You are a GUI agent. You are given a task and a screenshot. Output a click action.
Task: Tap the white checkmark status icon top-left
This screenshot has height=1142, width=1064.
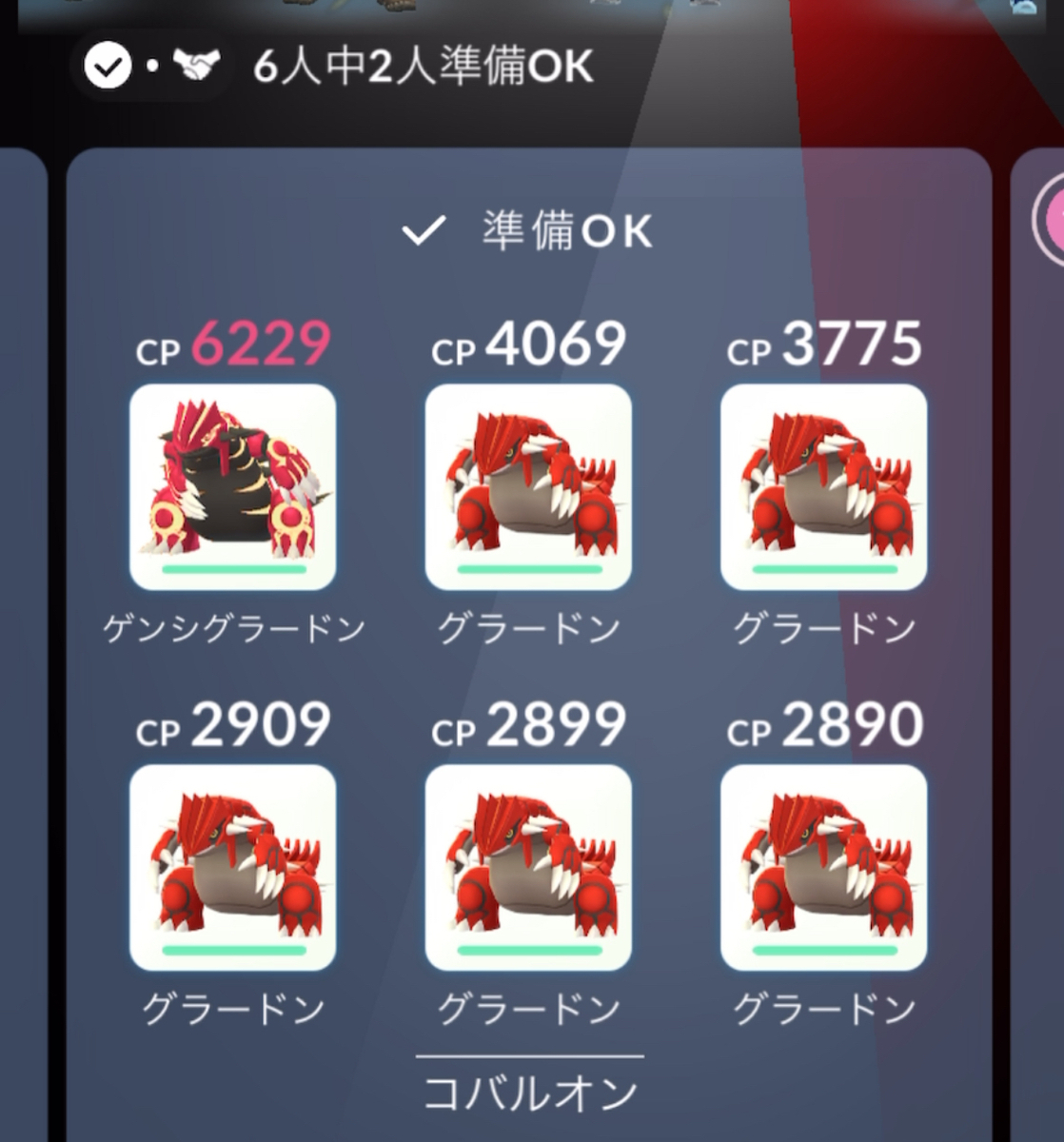pyautogui.click(x=111, y=65)
